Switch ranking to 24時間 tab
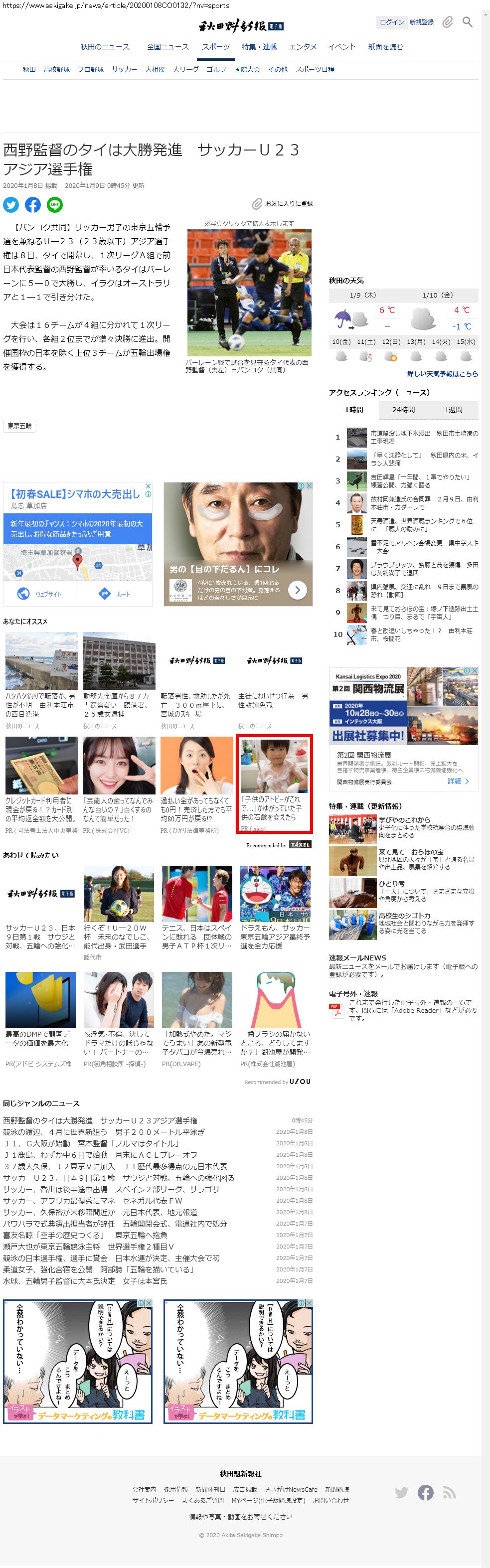This screenshot has width=490, height=1568. click(404, 410)
